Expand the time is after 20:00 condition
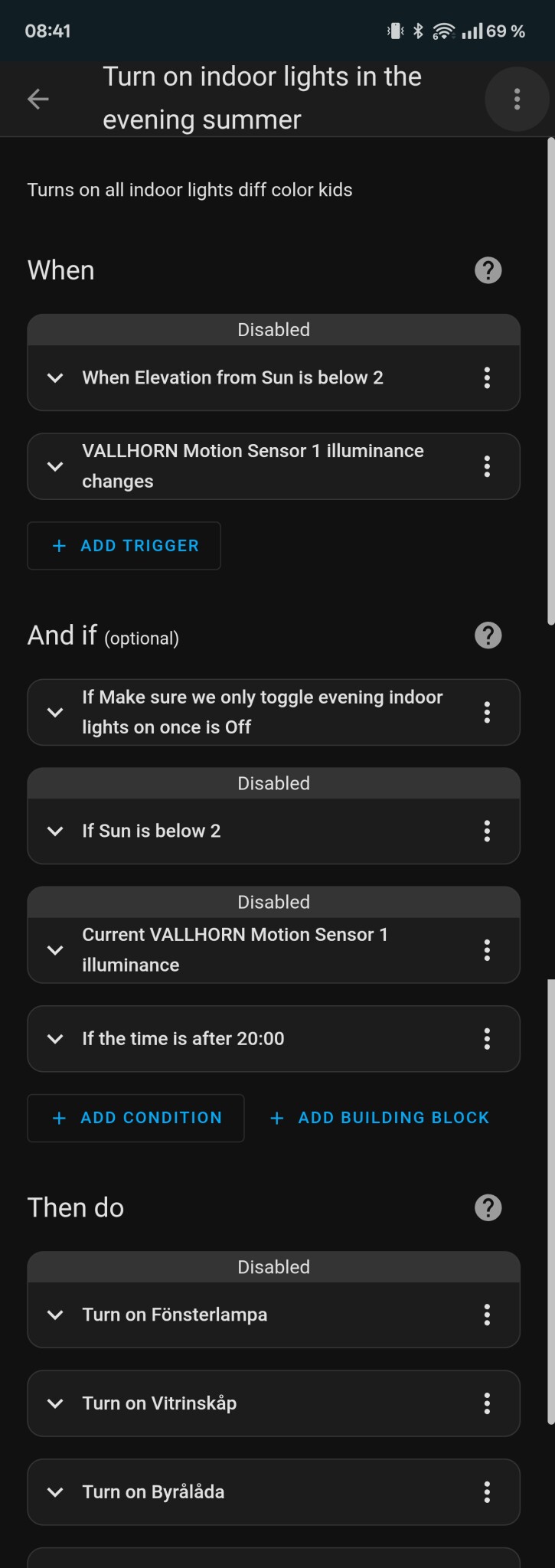 coord(55,1039)
